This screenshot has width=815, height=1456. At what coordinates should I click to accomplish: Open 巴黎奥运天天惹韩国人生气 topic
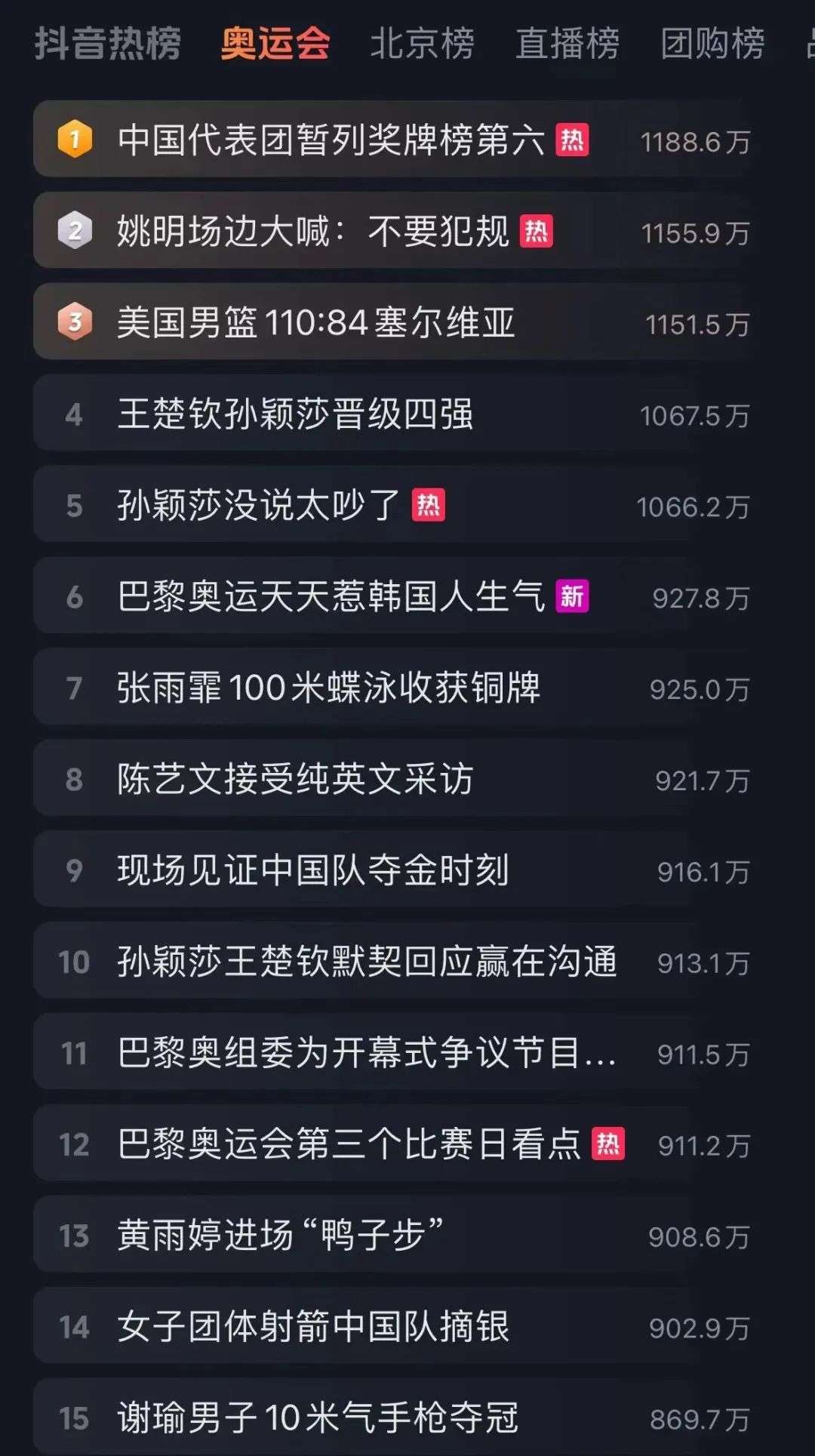coord(392,596)
